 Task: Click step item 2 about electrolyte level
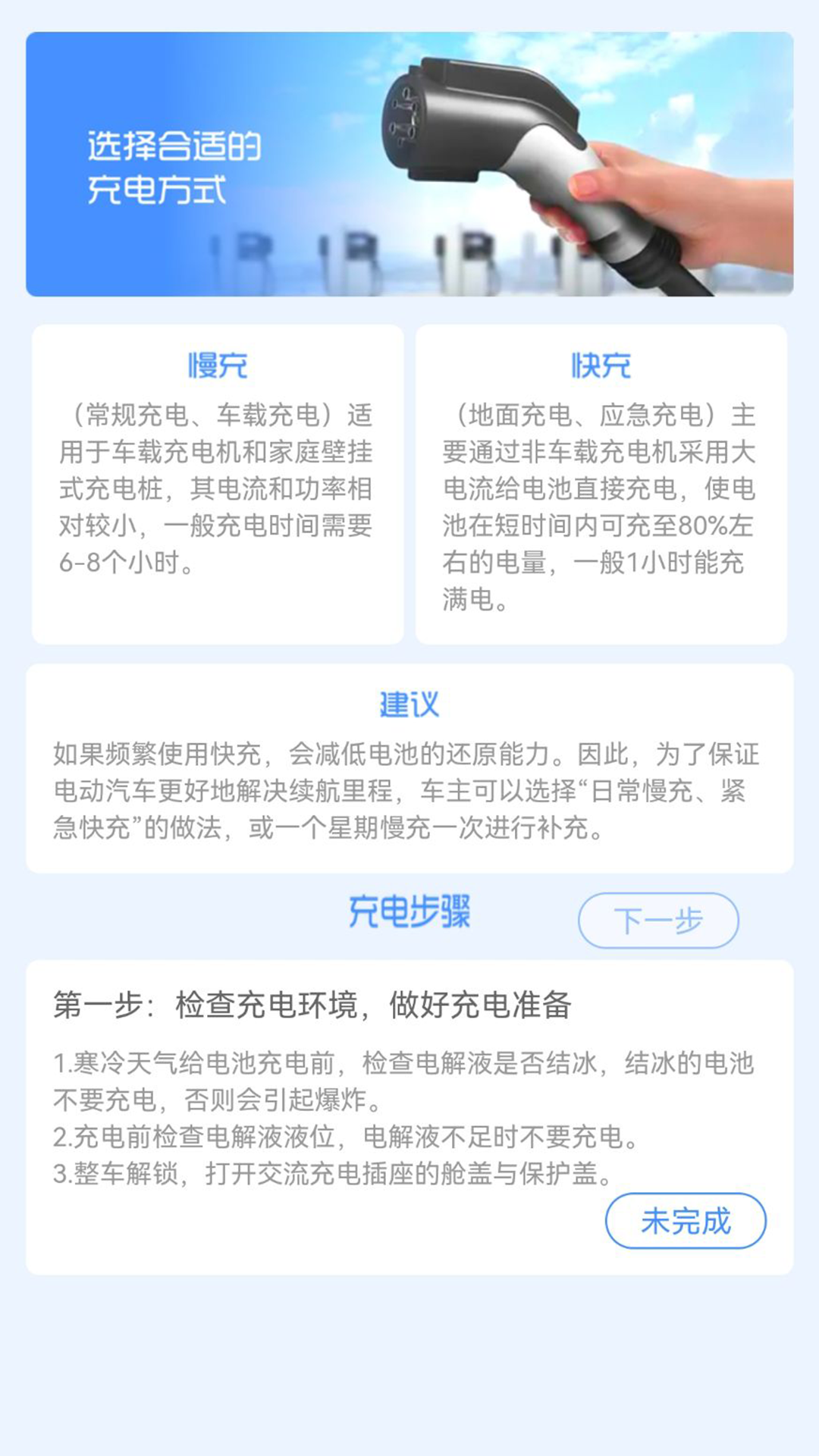click(347, 1136)
